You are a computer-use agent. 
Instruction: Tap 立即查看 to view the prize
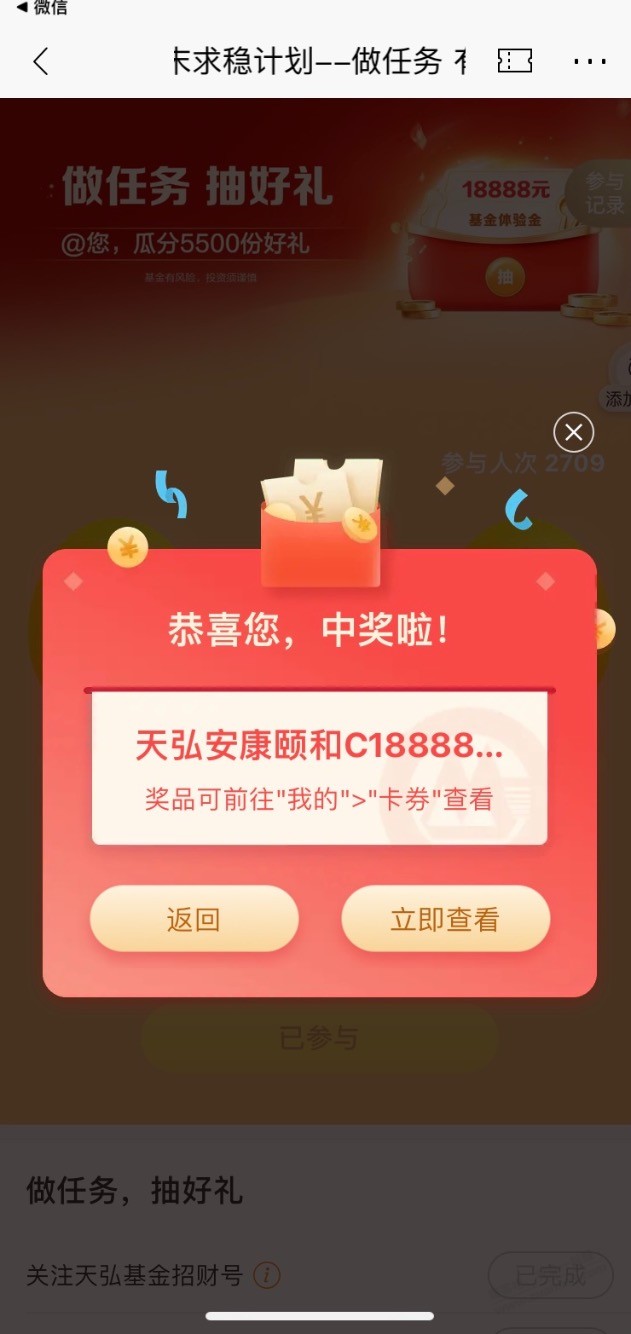click(445, 919)
